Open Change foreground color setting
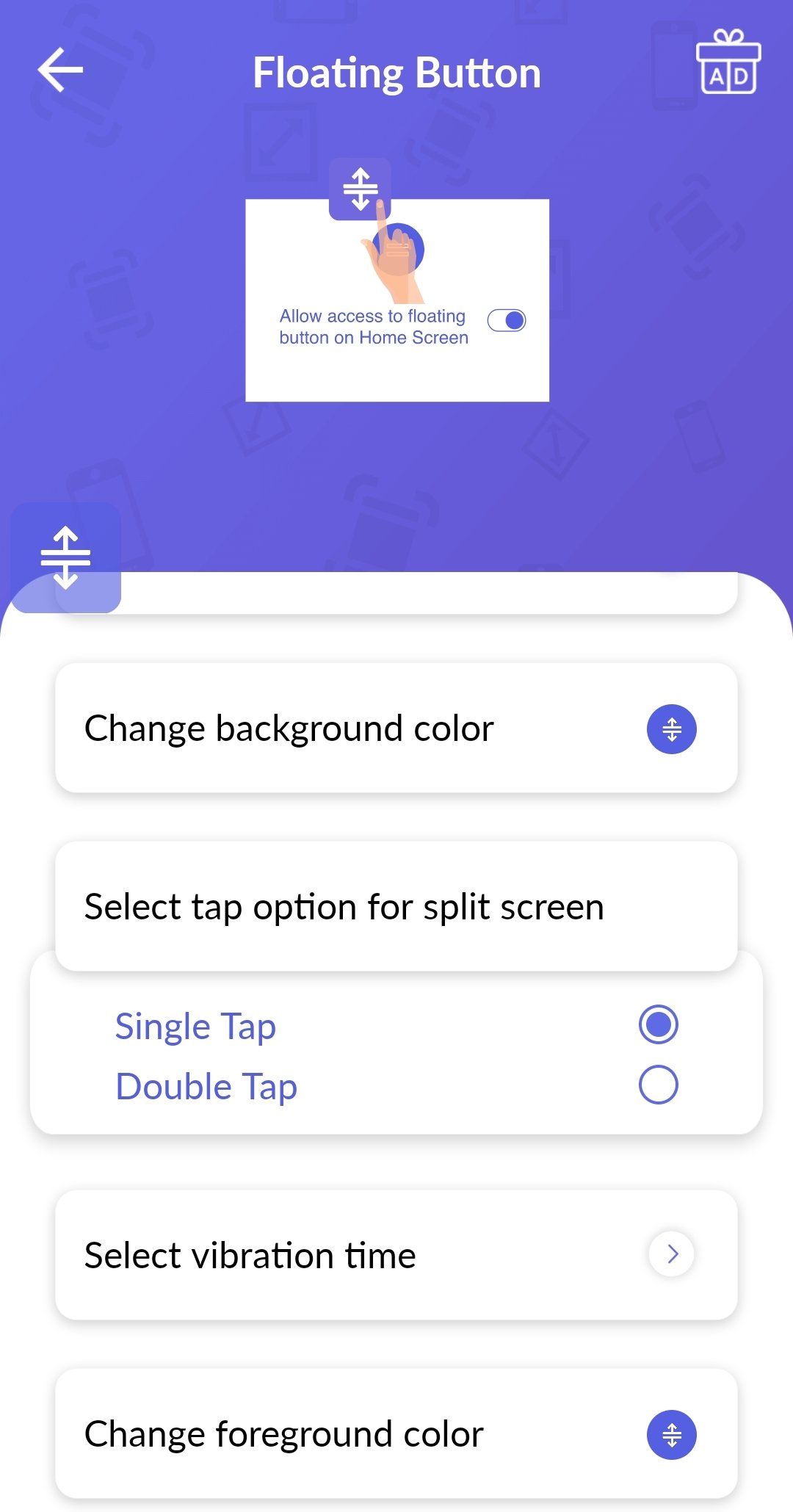This screenshot has width=793, height=1512. 396,1433
